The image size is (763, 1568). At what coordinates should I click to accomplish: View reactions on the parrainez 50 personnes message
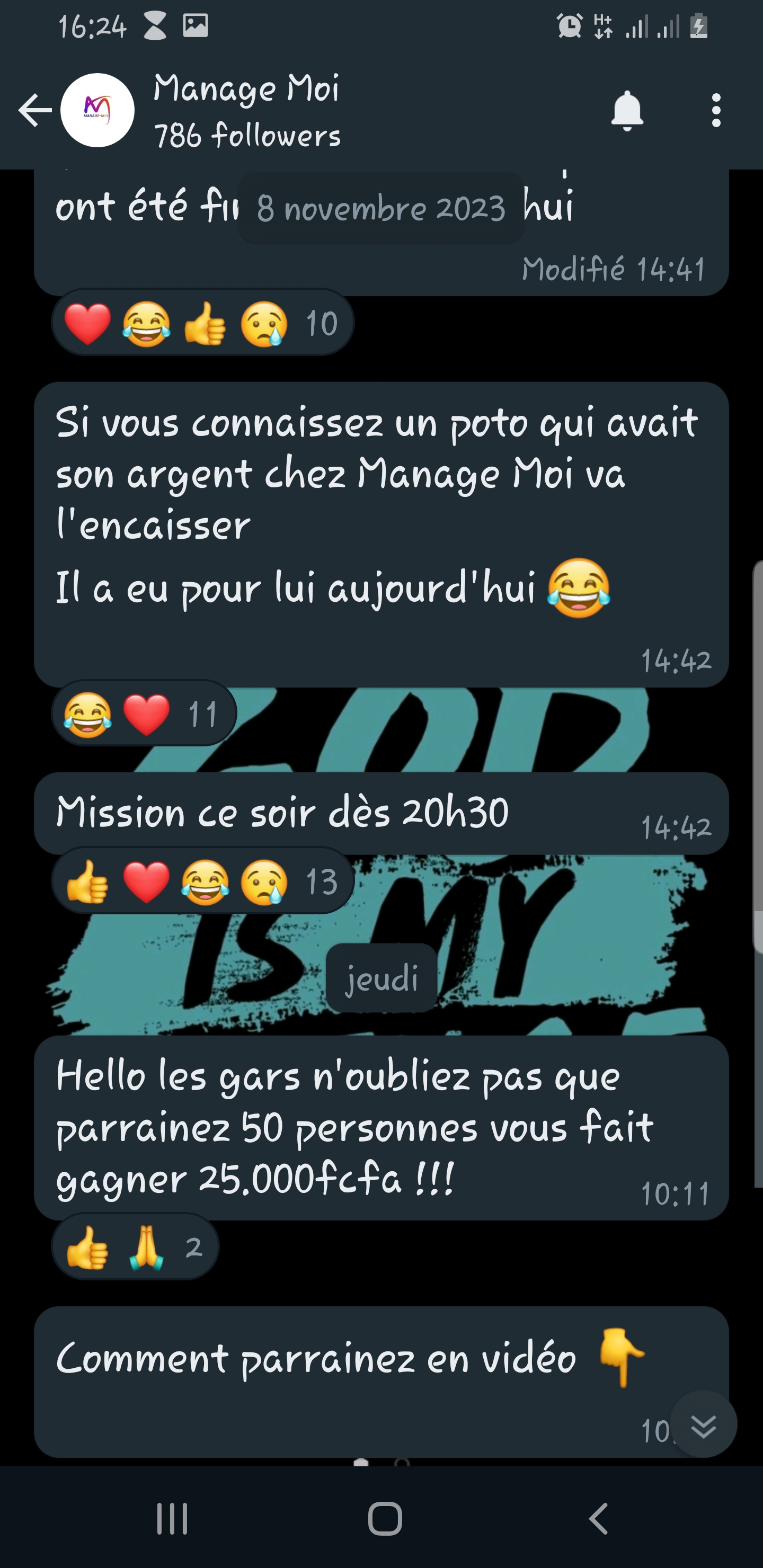pyautogui.click(x=135, y=1246)
